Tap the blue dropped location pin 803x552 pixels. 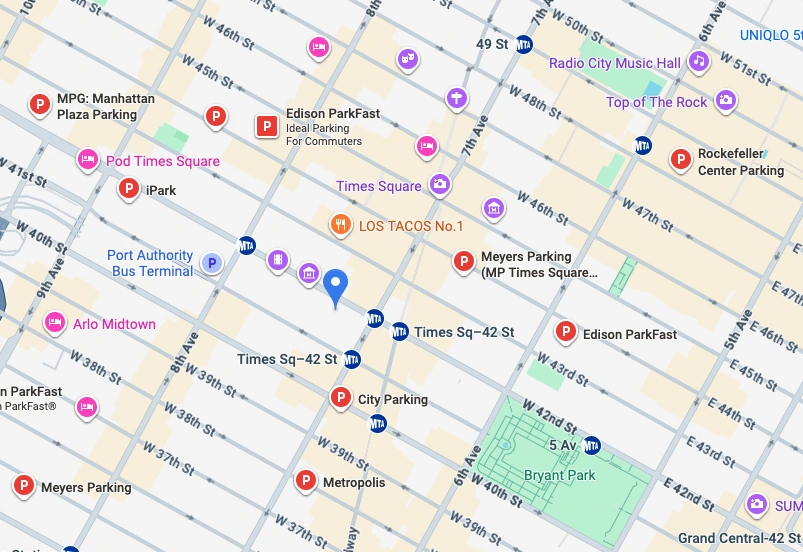(337, 287)
